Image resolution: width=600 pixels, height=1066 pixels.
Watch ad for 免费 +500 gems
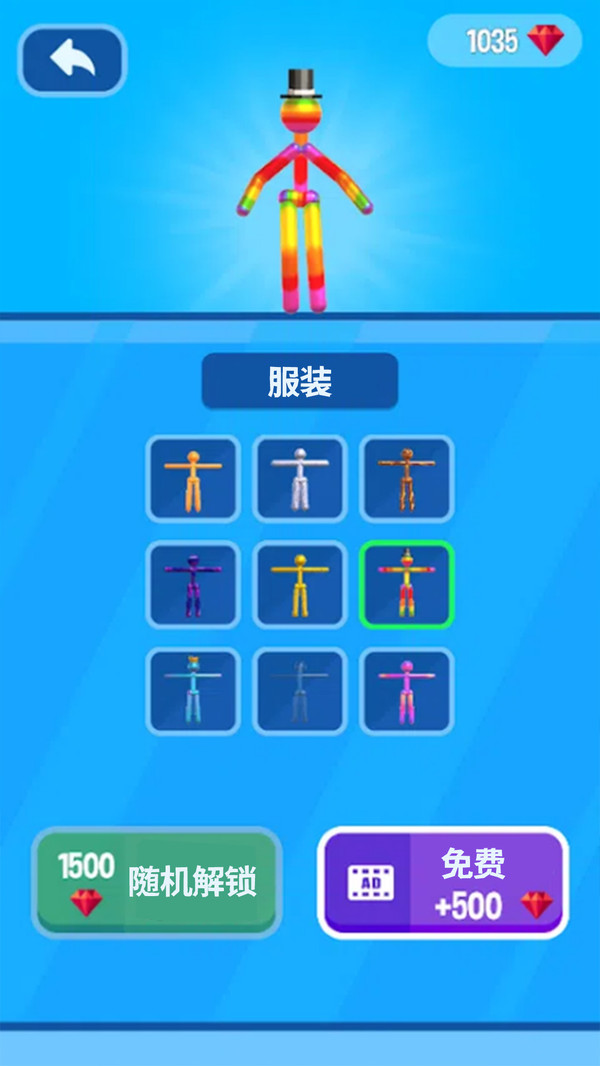pyautogui.click(x=443, y=882)
